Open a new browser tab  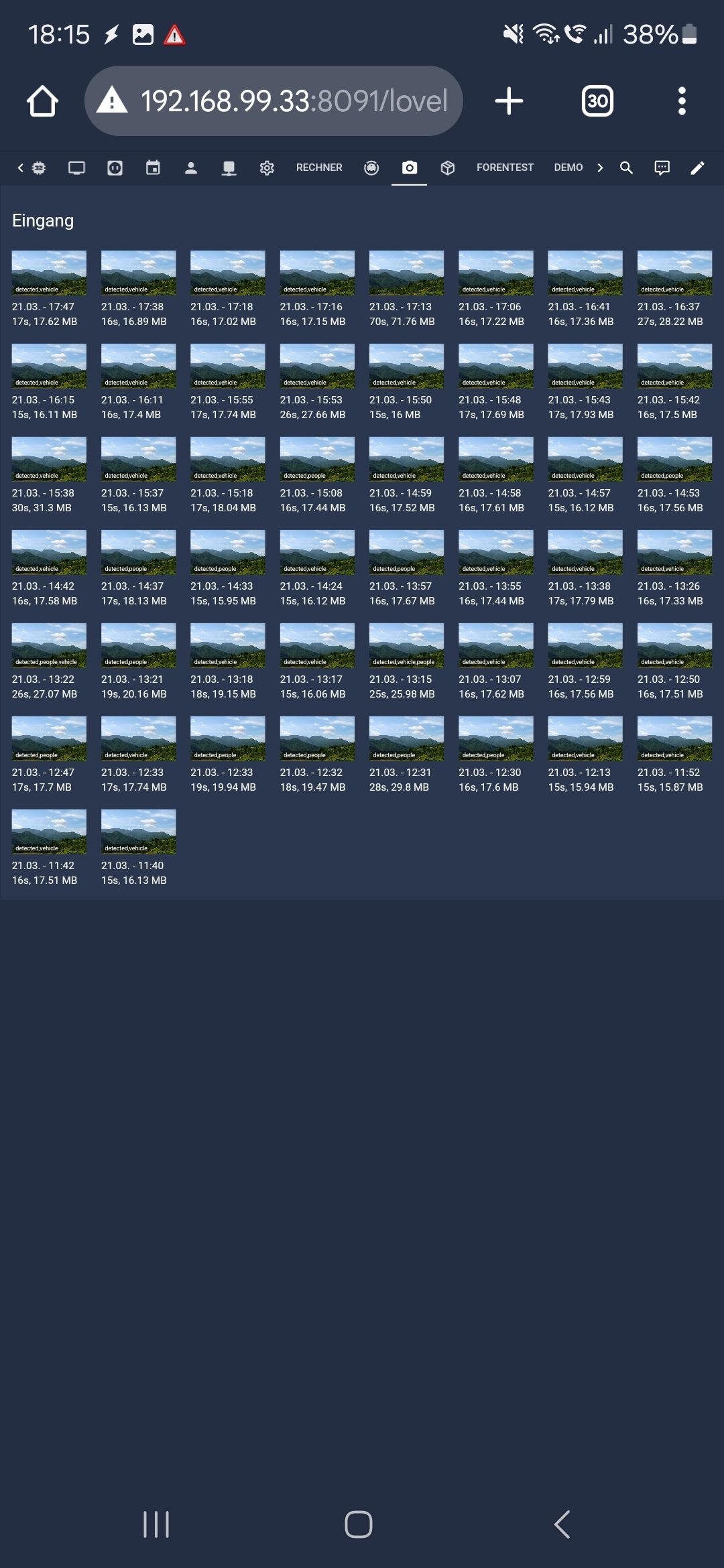pyautogui.click(x=509, y=101)
